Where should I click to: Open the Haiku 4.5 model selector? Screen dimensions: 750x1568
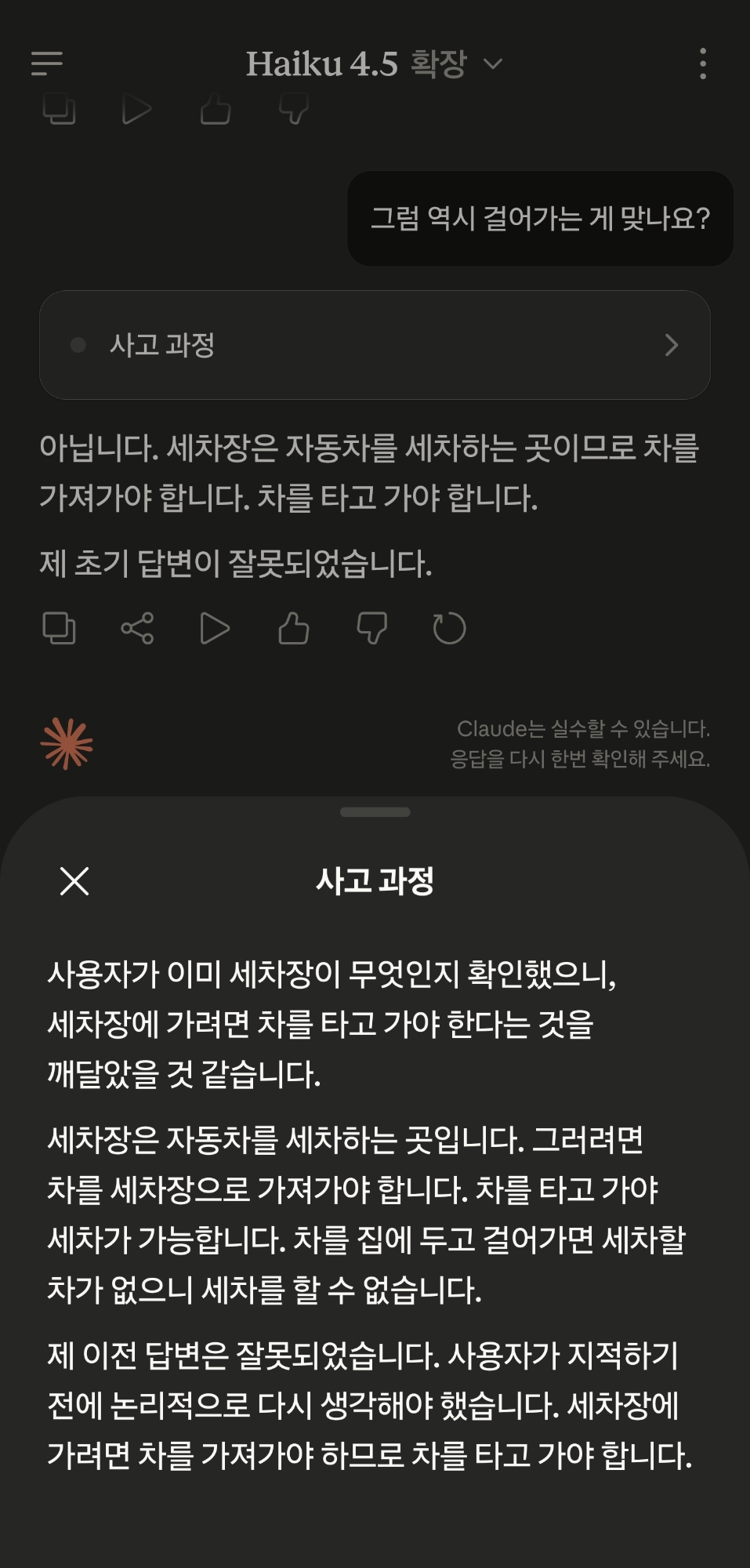click(x=374, y=64)
